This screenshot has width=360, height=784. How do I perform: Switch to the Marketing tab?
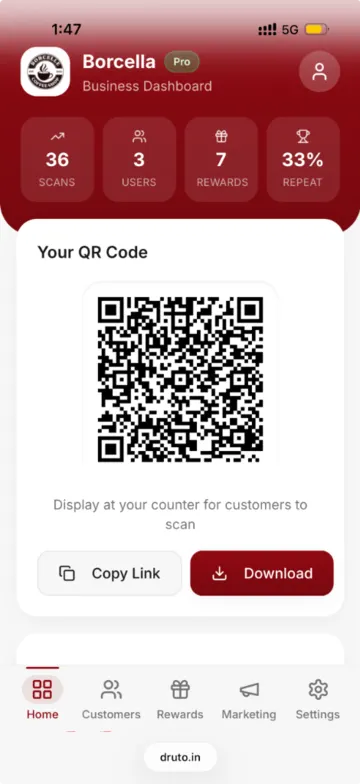click(x=249, y=698)
